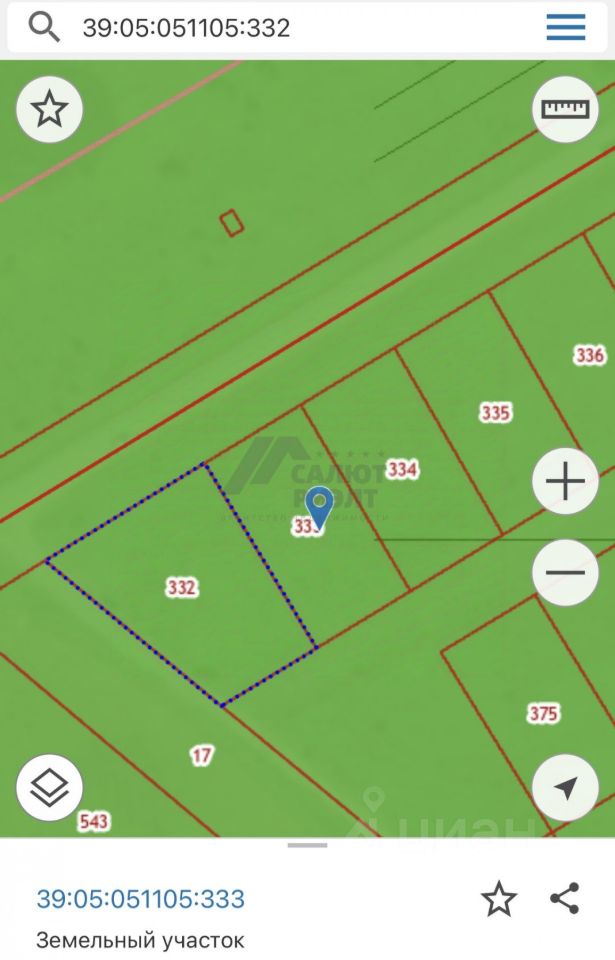Center map on my location
Image resolution: width=615 pixels, height=960 pixels.
(x=565, y=788)
